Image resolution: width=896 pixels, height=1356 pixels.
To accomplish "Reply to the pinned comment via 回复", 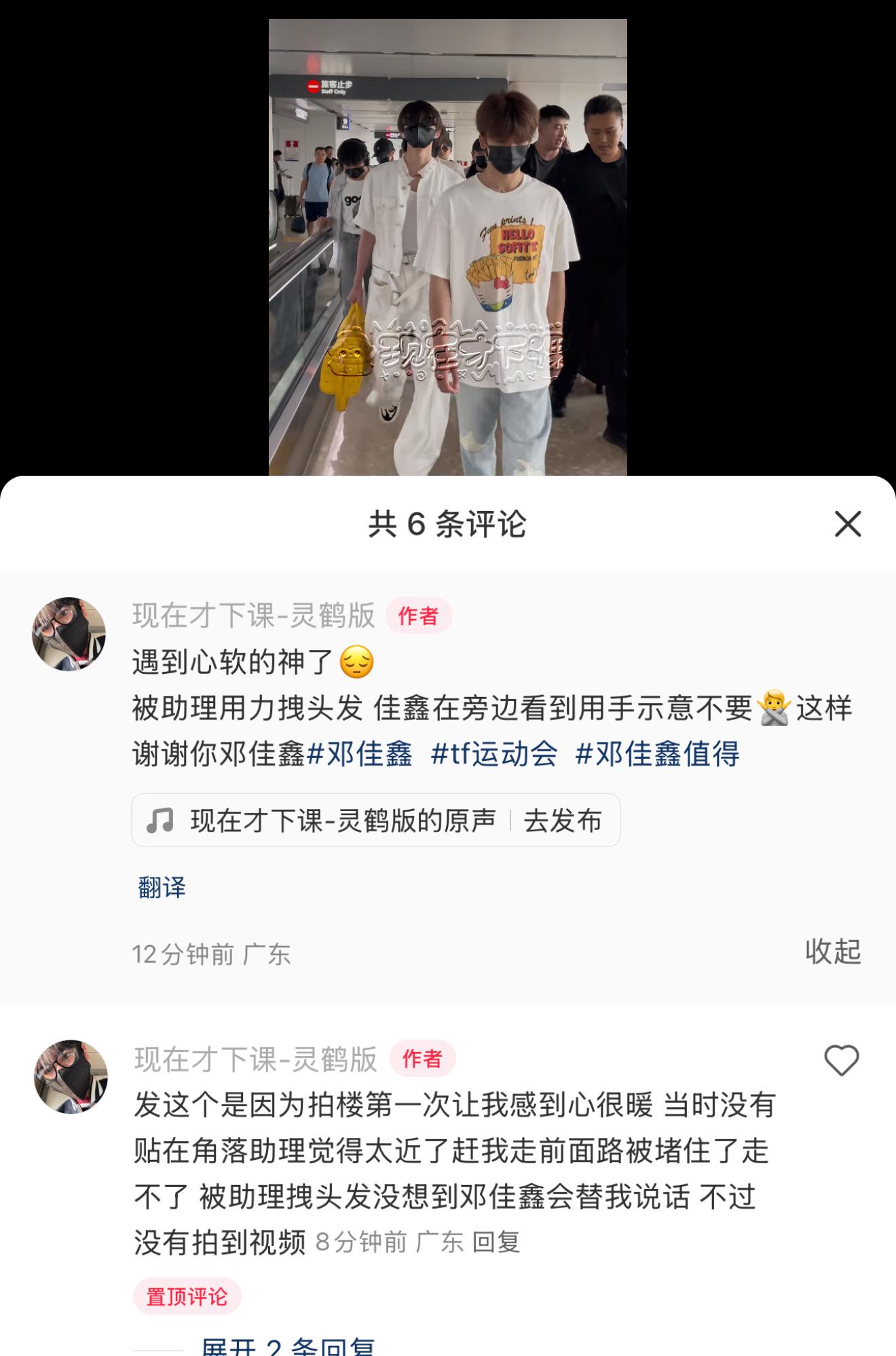I will coord(496,1242).
